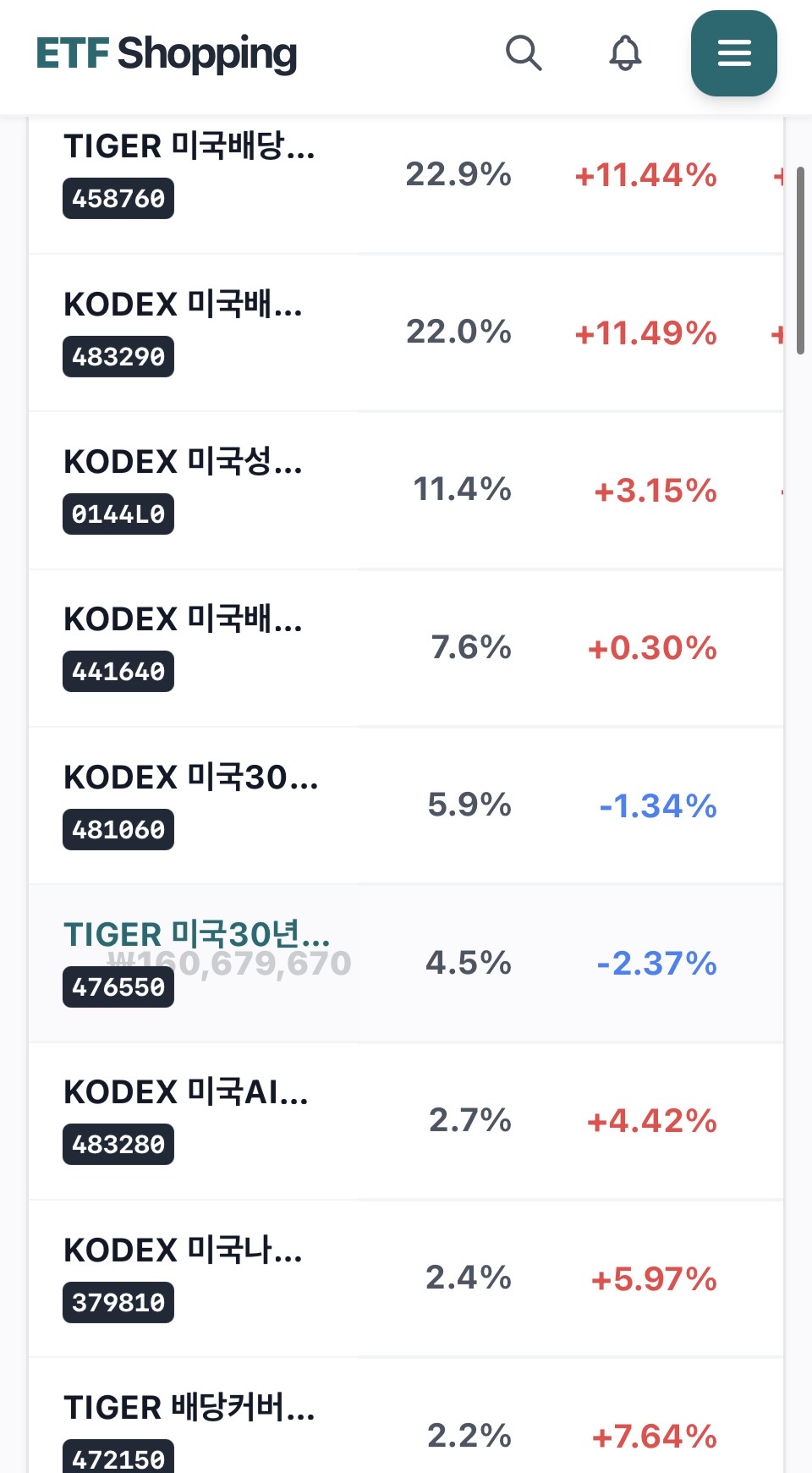Image resolution: width=812 pixels, height=1473 pixels.
Task: Open the TIGER 미국30년 476550 row
Action: 406,964
